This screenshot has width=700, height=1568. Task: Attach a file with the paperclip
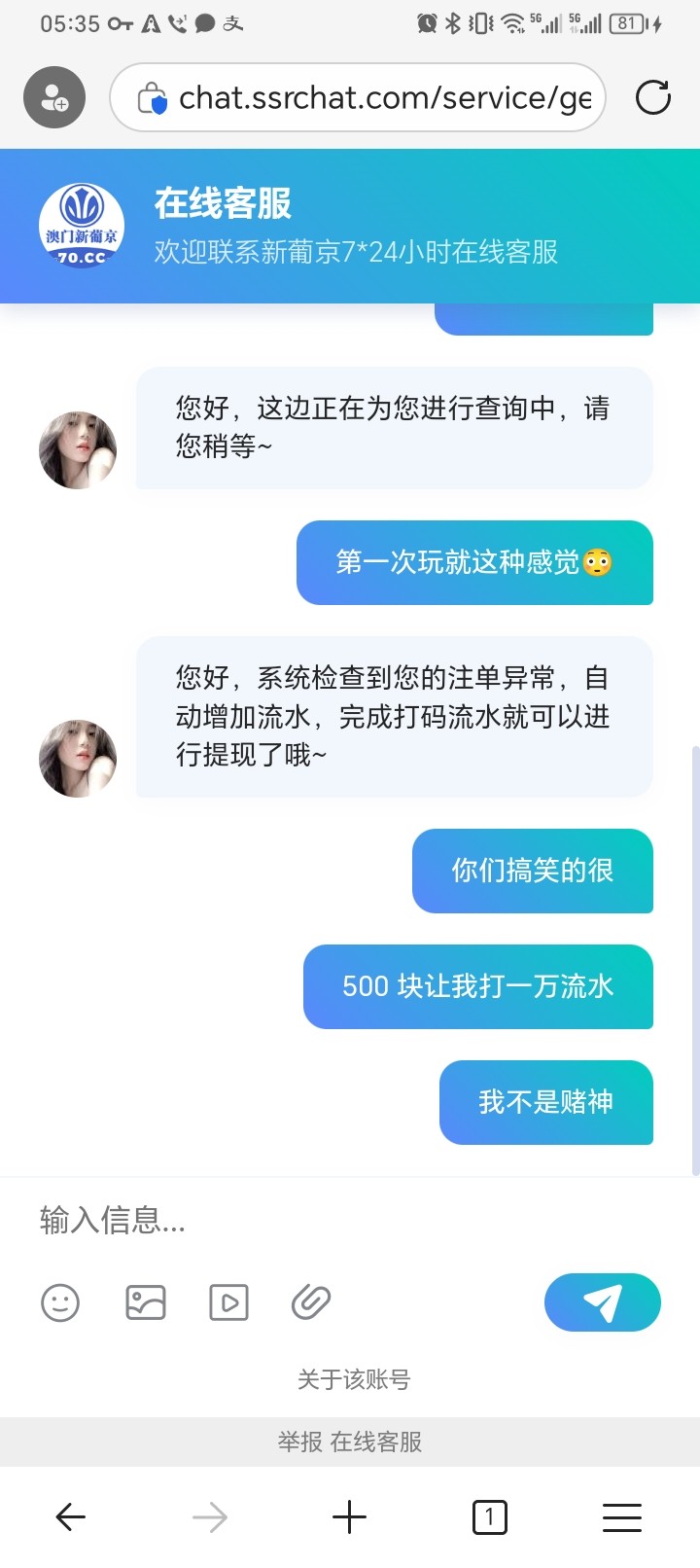[311, 1302]
